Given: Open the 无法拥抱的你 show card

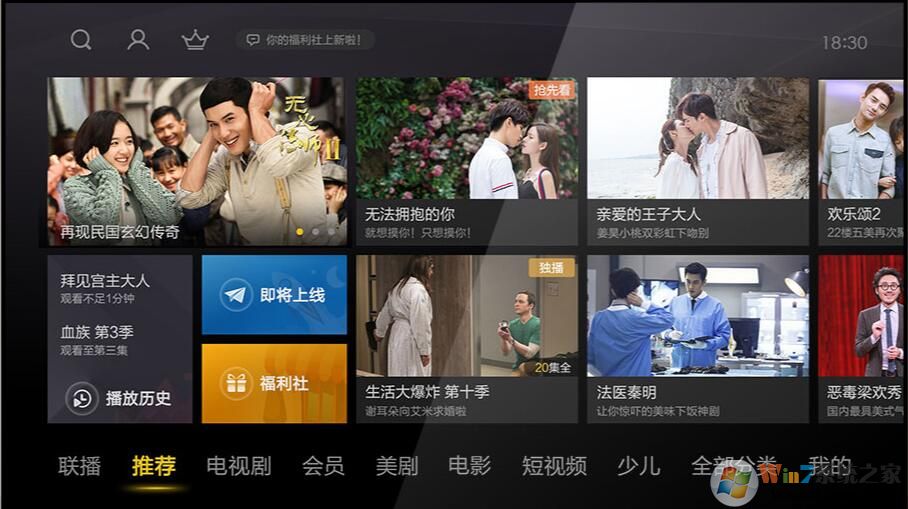Looking at the screenshot, I should [x=466, y=160].
